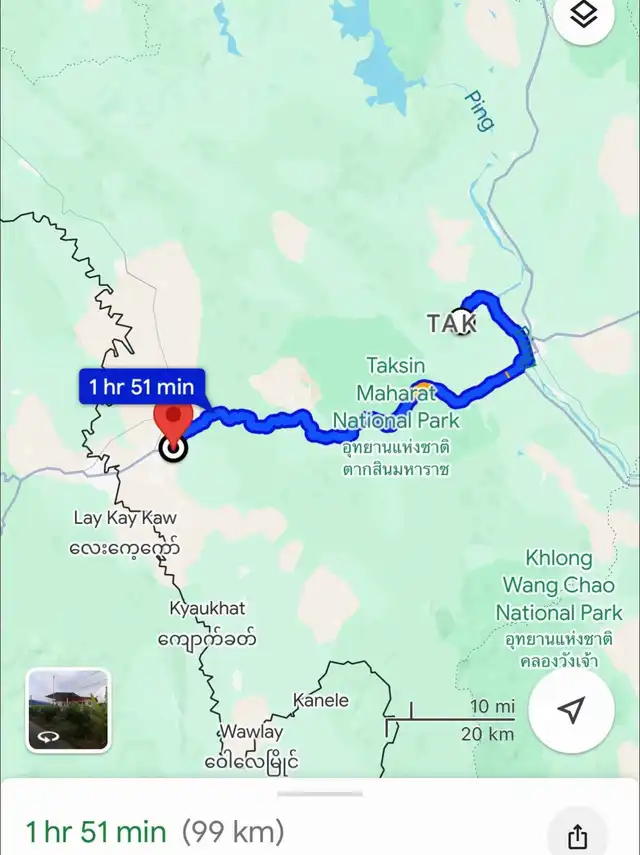Screen dimensions: 640x855
Task: Share this route
Action: (578, 836)
